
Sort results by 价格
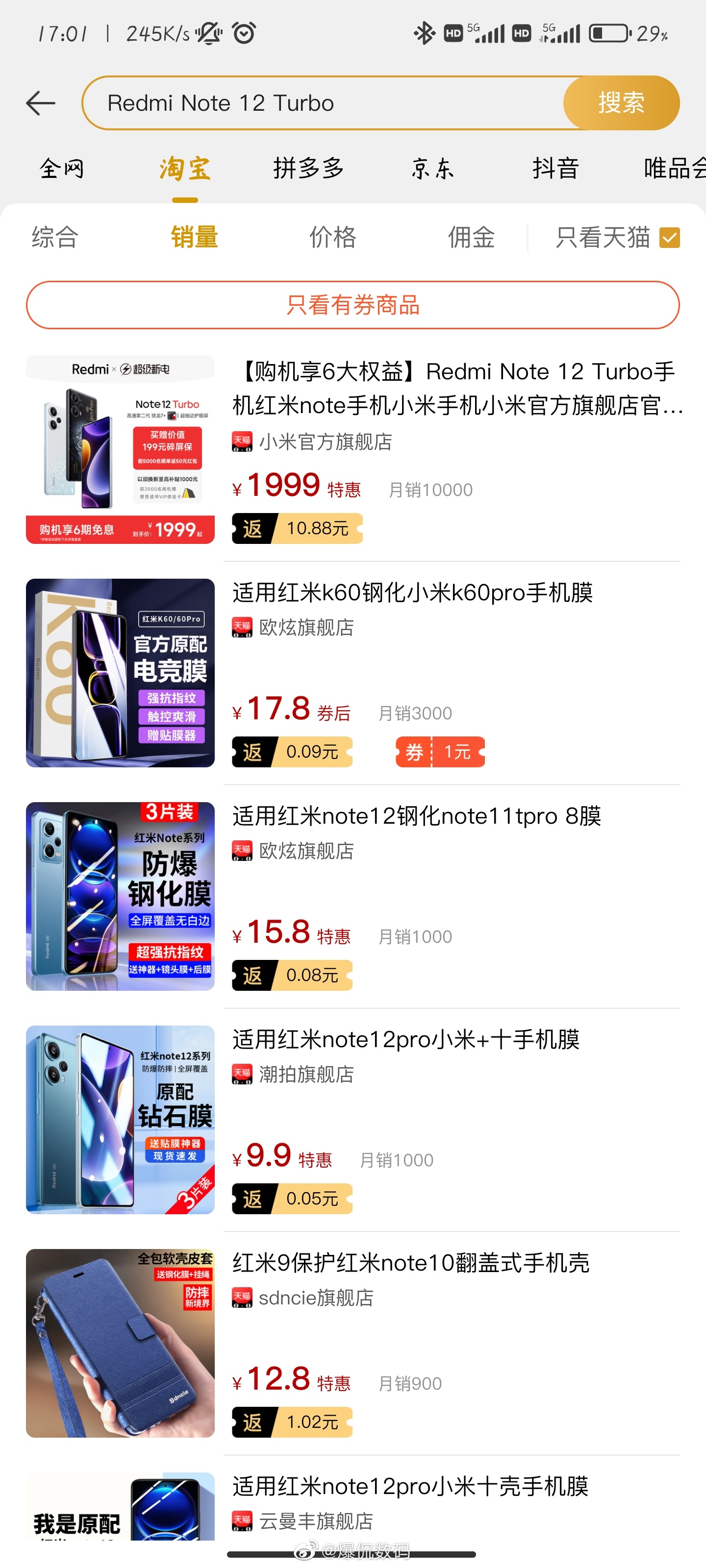[332, 237]
